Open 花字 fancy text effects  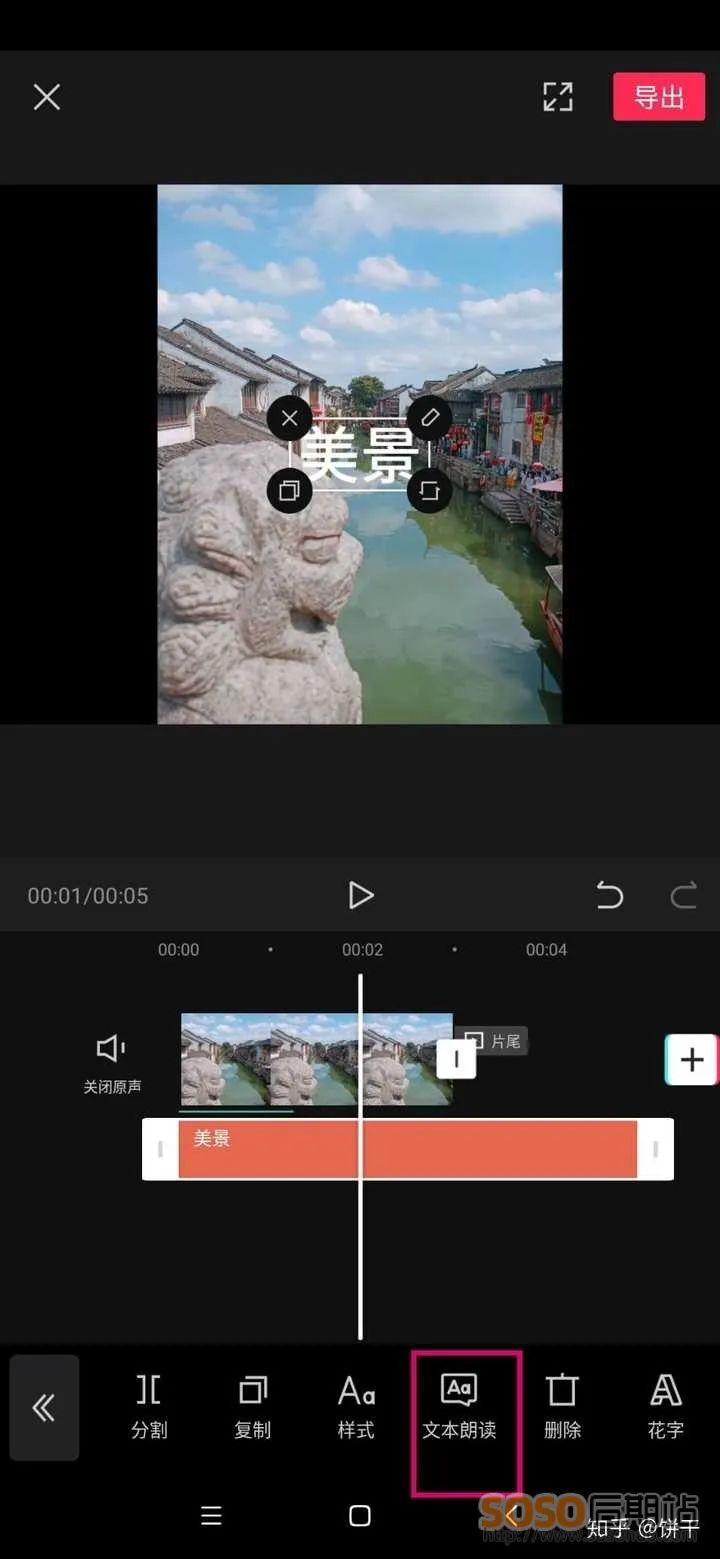coord(664,1405)
